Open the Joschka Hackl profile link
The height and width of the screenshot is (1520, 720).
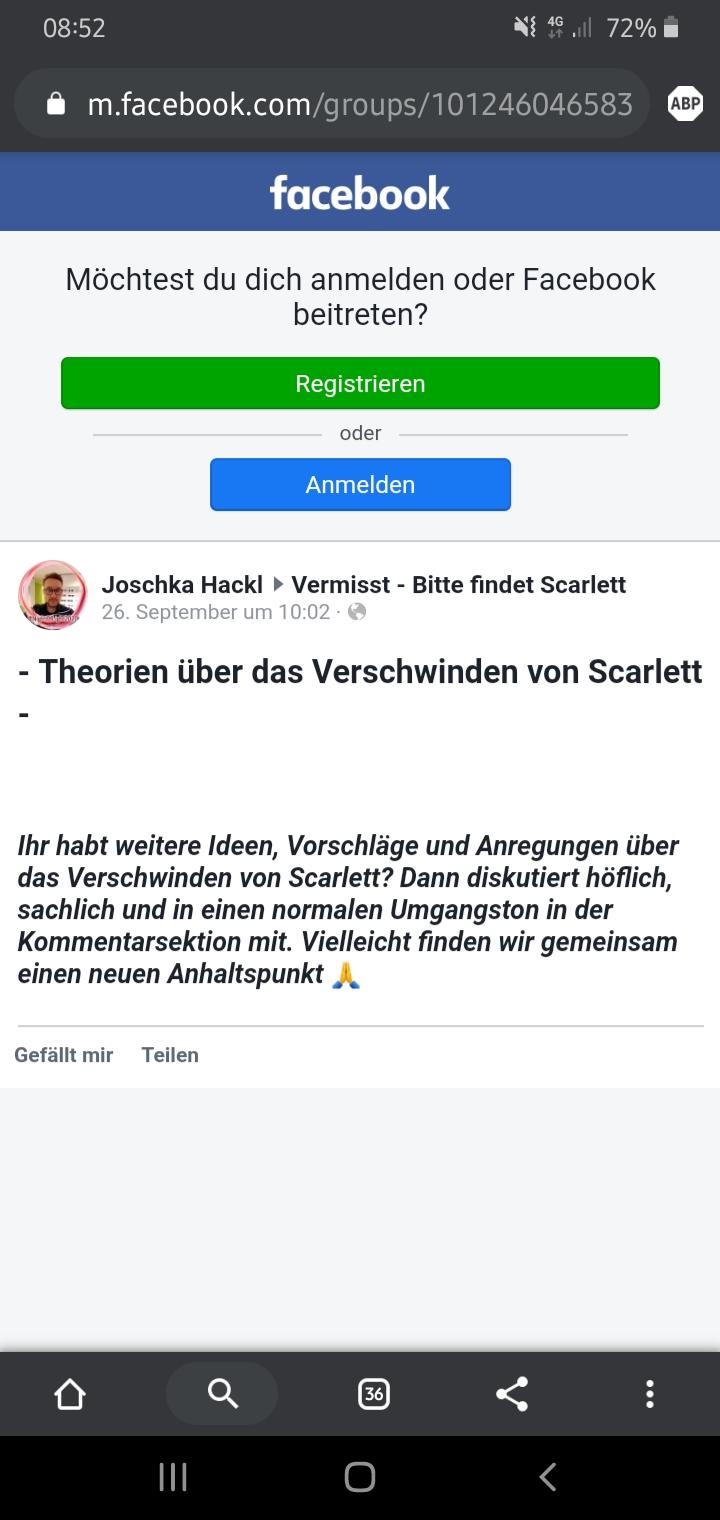click(182, 585)
